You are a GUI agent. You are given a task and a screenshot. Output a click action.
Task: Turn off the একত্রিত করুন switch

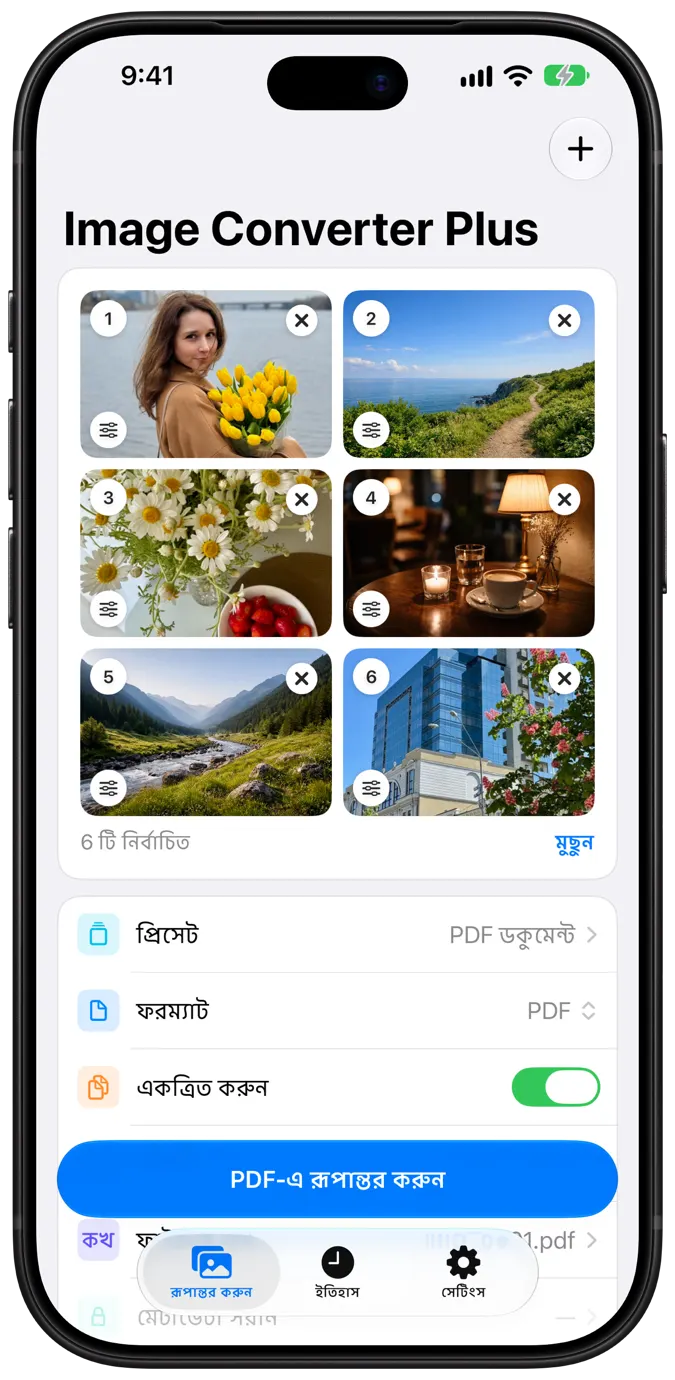[556, 1087]
